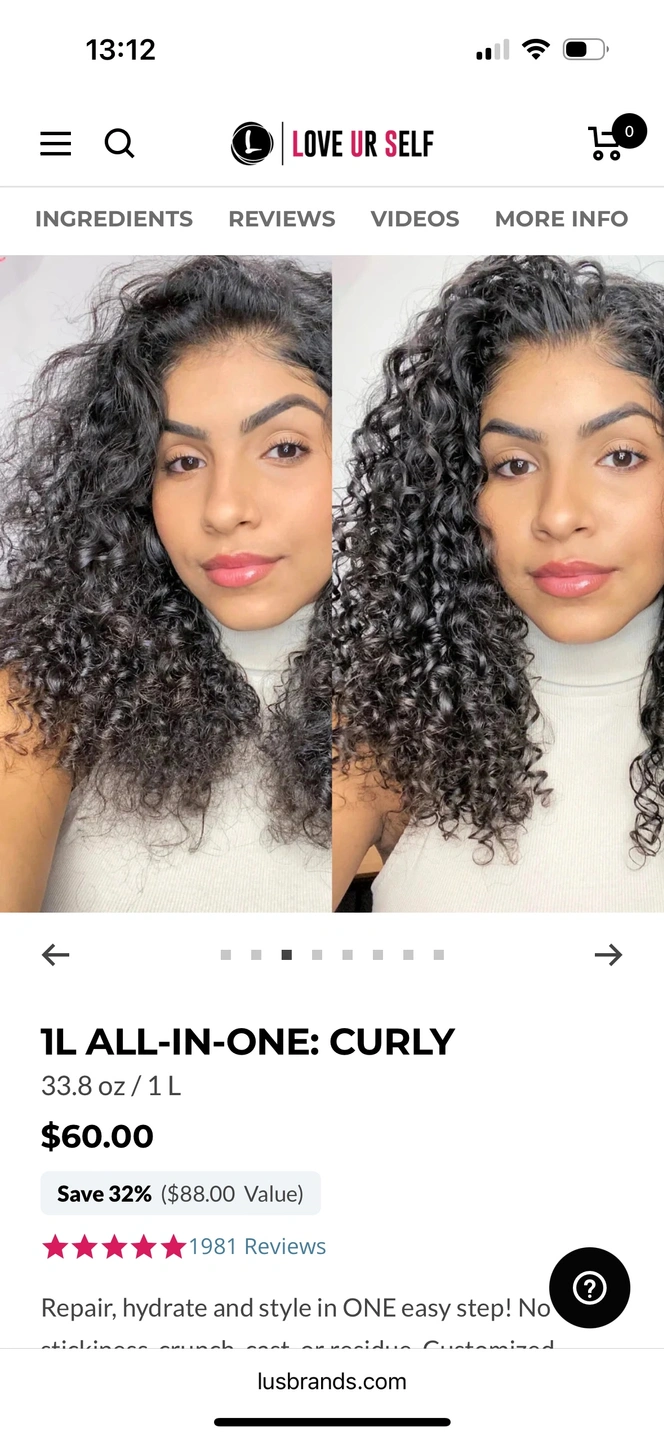664x1440 pixels.
Task: Switch to the Reviews tab
Action: [x=282, y=219]
